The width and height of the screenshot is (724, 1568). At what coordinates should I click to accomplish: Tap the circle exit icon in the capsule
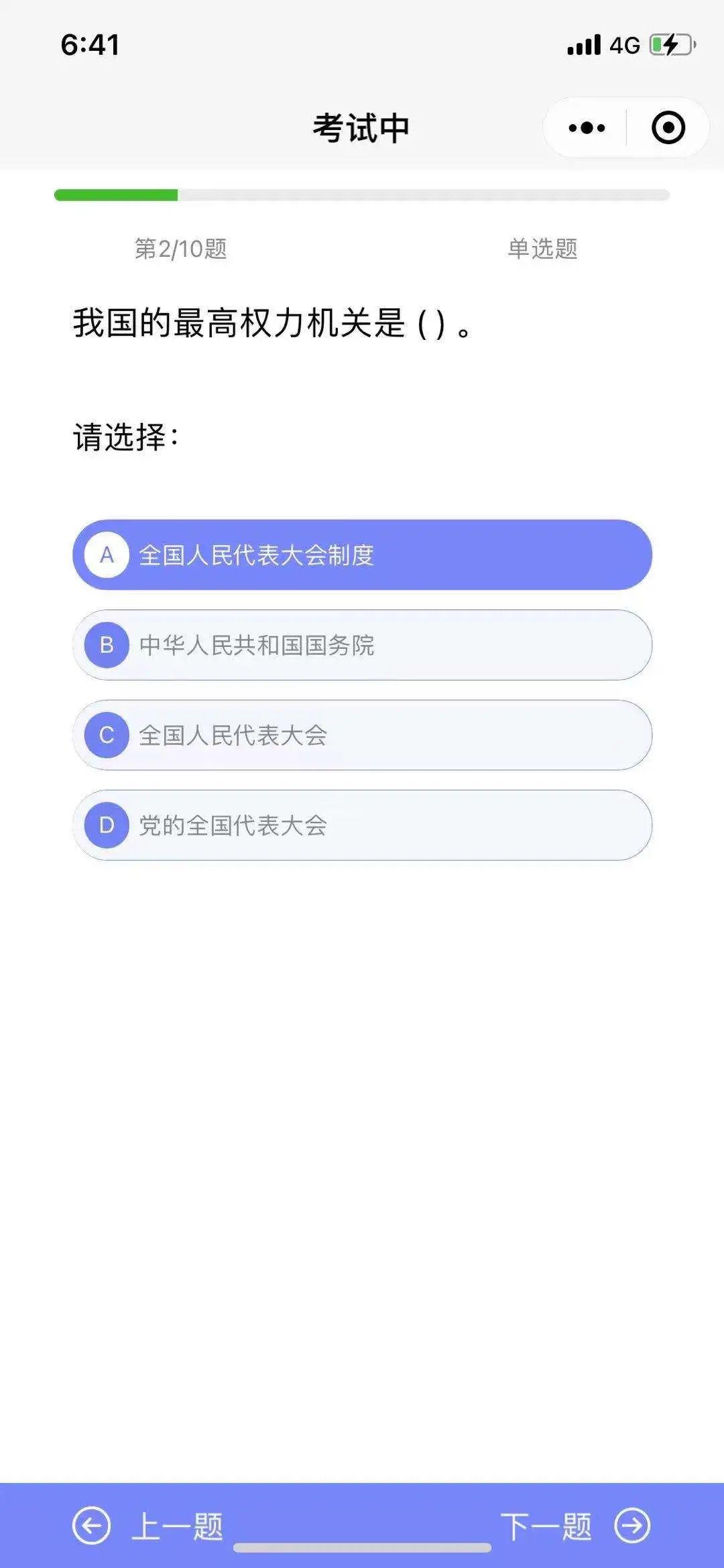point(667,127)
